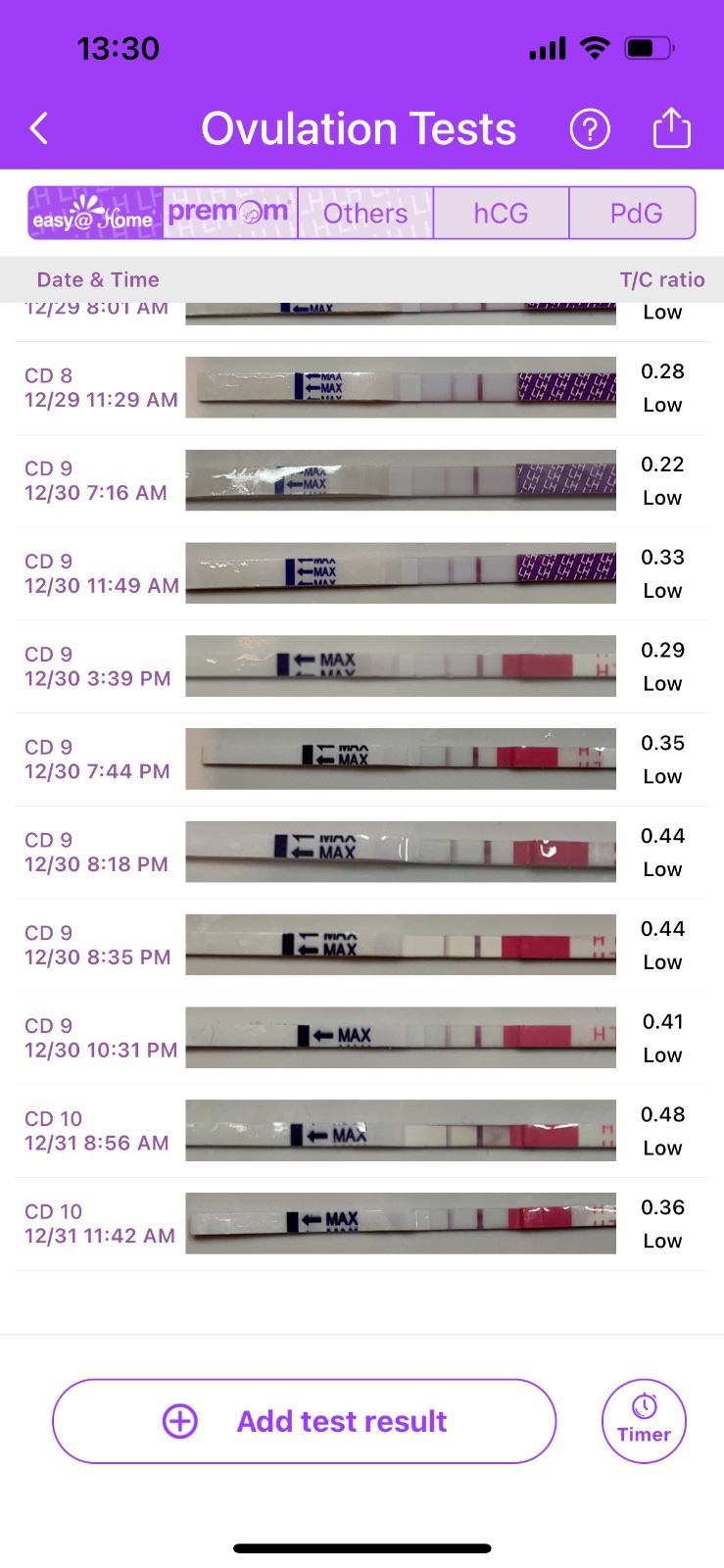The image size is (724, 1568).
Task: Tap Add test result
Action: pos(304,1421)
